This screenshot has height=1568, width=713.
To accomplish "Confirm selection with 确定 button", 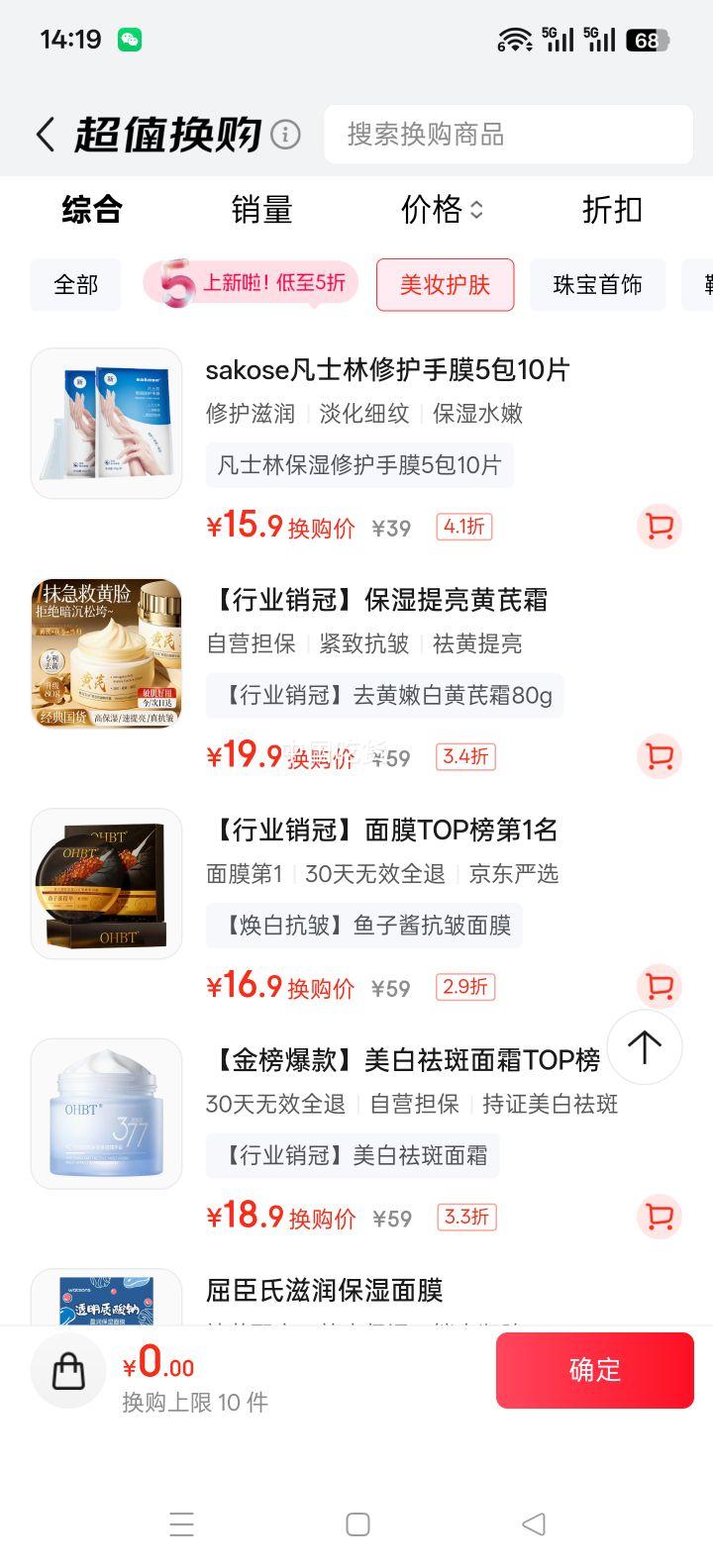I will click(594, 1370).
